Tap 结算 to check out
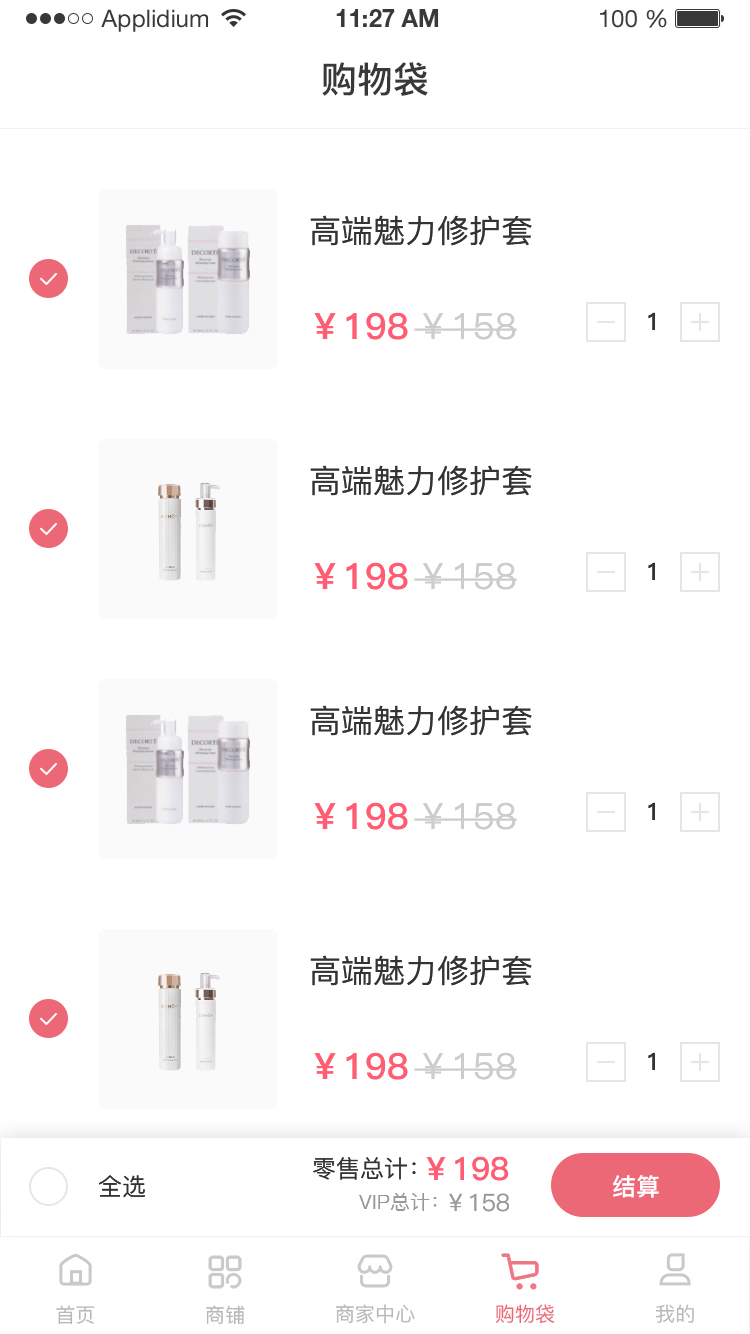The image size is (750, 1334). click(x=635, y=1185)
